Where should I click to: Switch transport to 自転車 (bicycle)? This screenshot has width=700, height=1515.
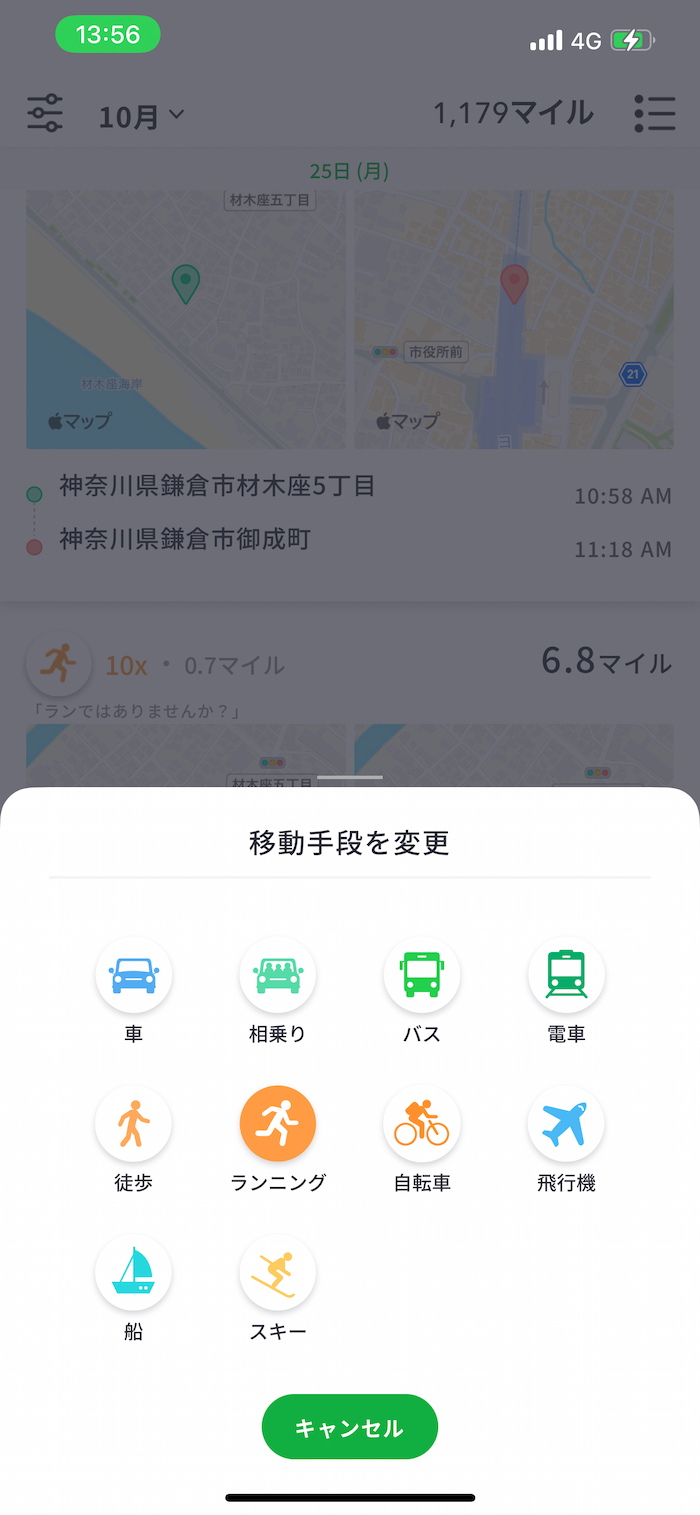pyautogui.click(x=422, y=1124)
